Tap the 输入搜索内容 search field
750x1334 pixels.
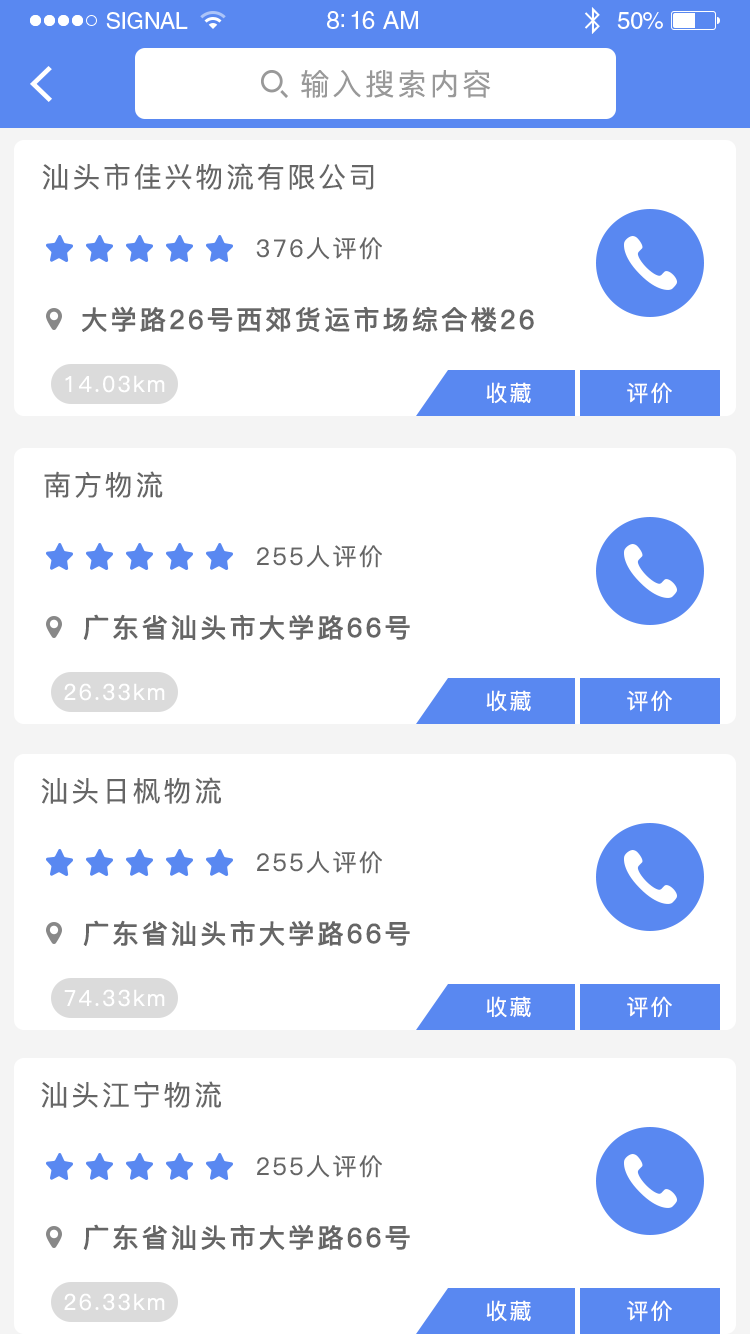(375, 84)
